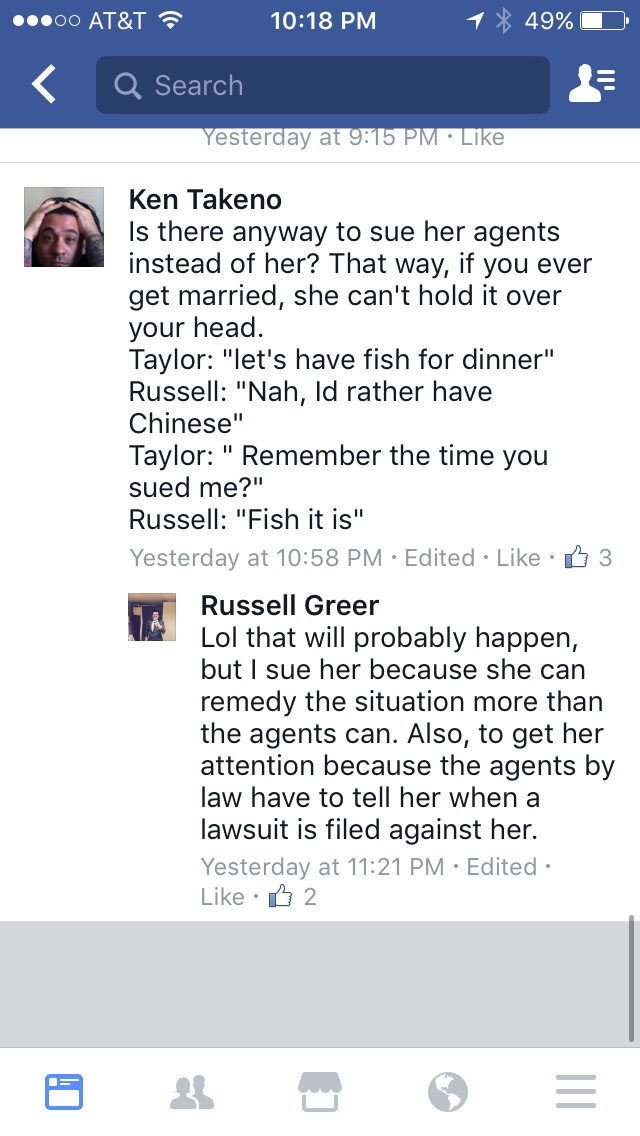Switch to the News Feed tab

coord(64,1092)
